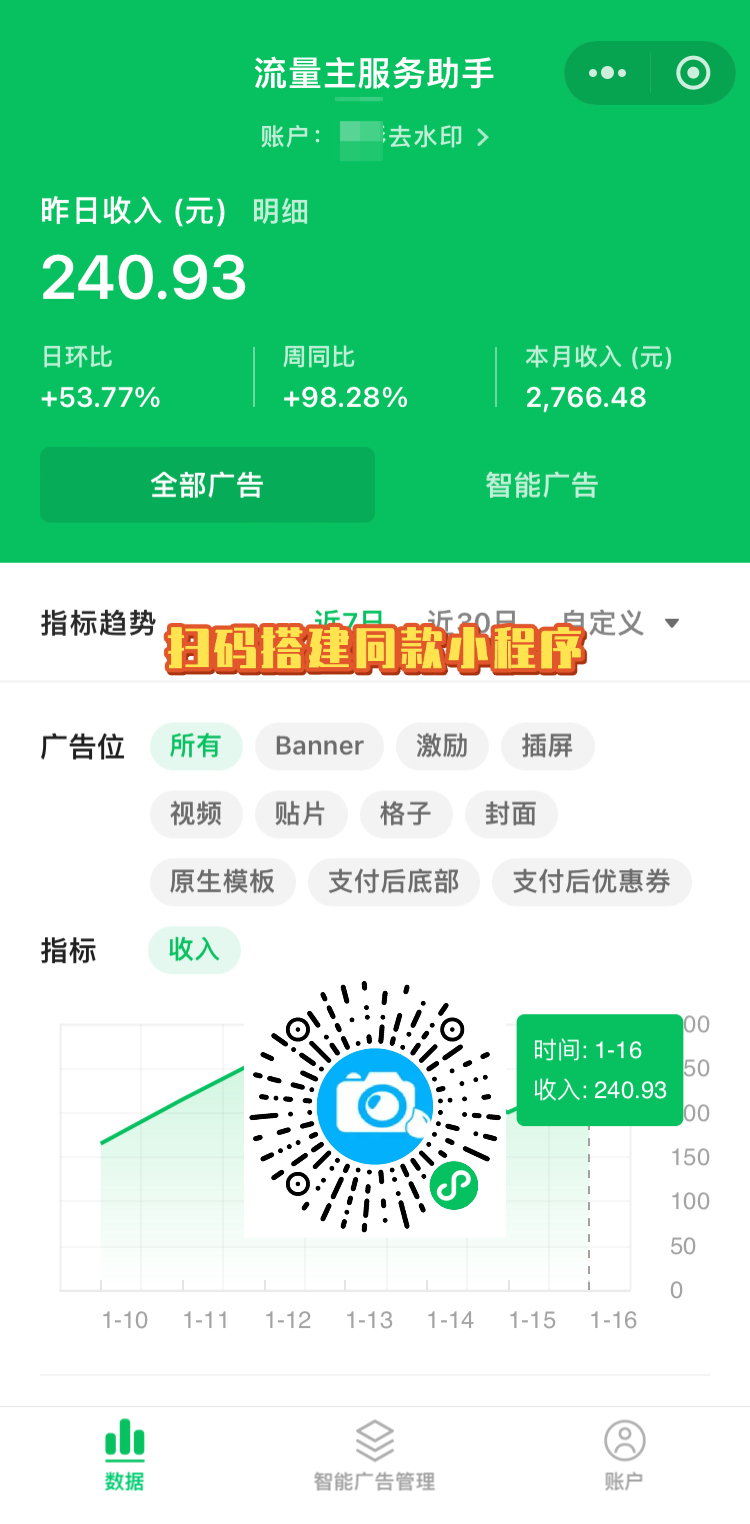Switch account via the 账户 chevron
Screen dimensions: 750x1524
[x=483, y=137]
